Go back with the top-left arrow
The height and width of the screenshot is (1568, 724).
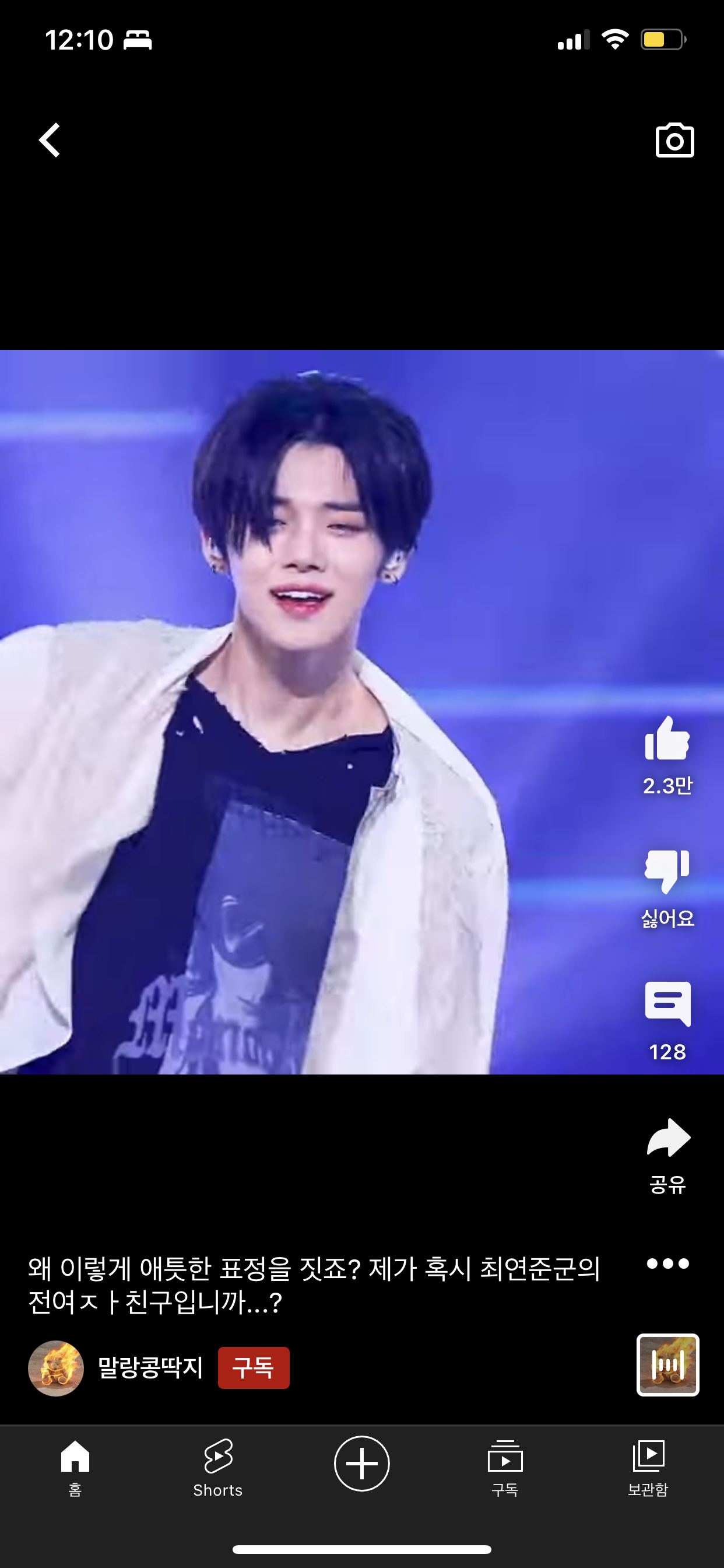point(50,140)
